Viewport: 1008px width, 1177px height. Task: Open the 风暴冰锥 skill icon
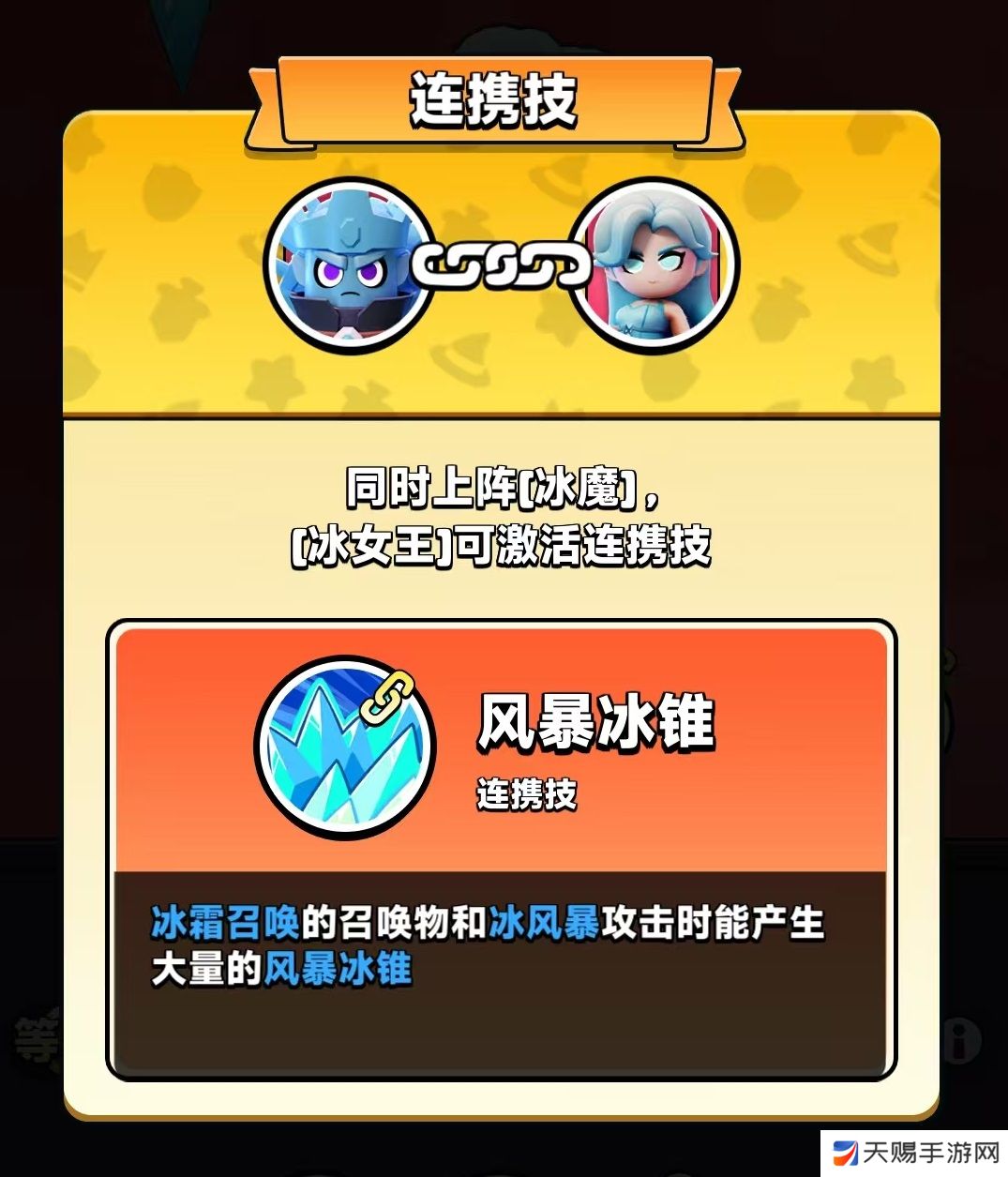click(x=346, y=749)
